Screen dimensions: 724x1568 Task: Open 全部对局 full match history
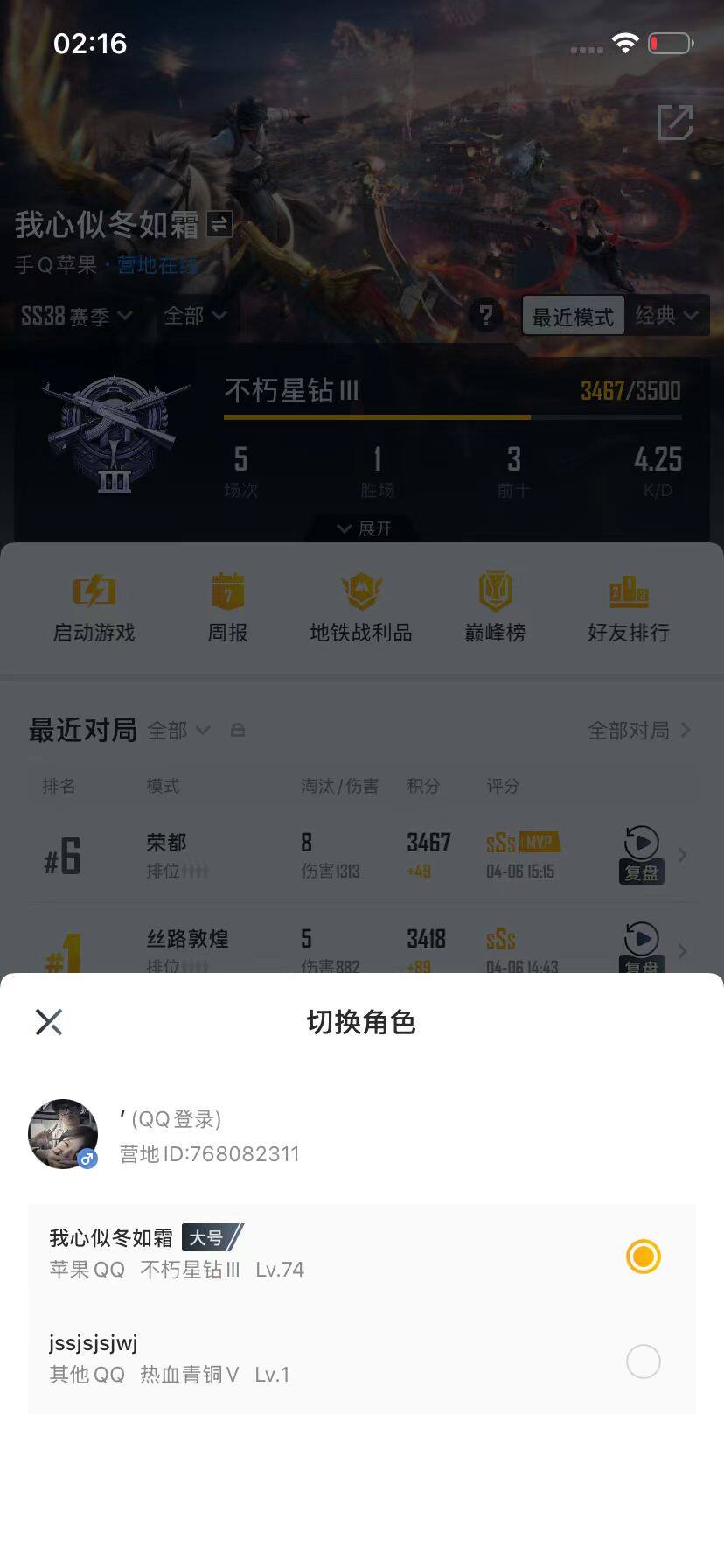630,730
